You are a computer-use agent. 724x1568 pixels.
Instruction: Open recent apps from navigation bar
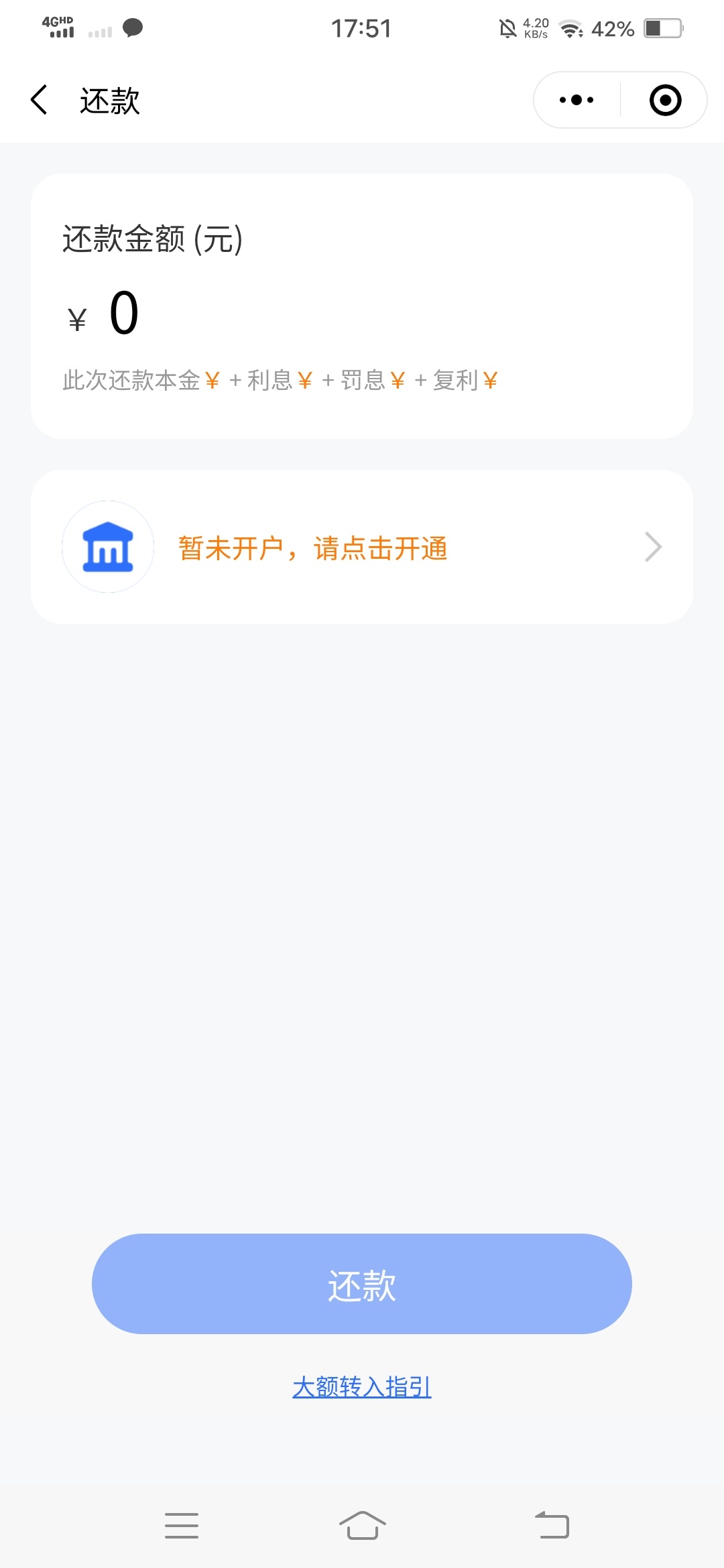tap(182, 1525)
